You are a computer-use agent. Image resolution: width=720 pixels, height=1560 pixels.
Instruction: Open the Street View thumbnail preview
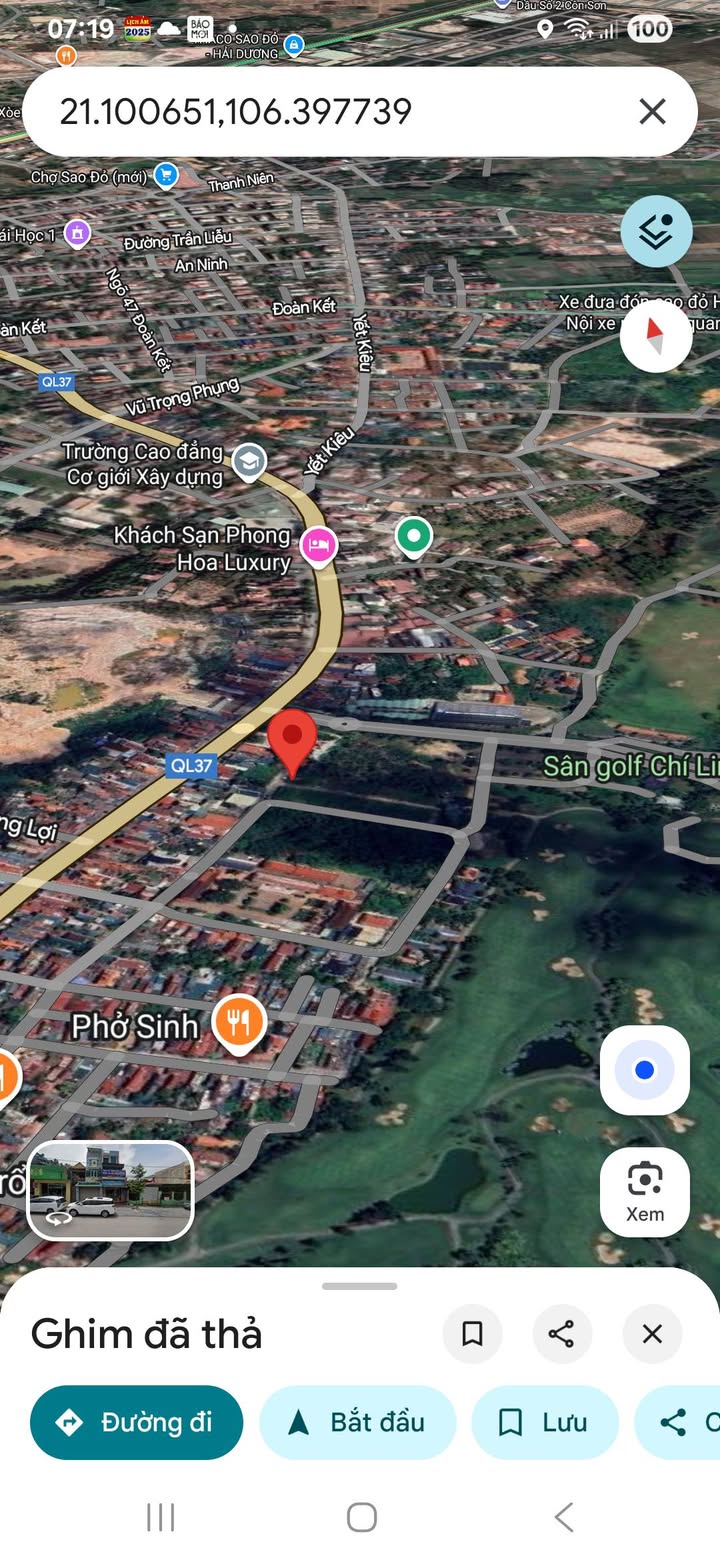point(110,1190)
